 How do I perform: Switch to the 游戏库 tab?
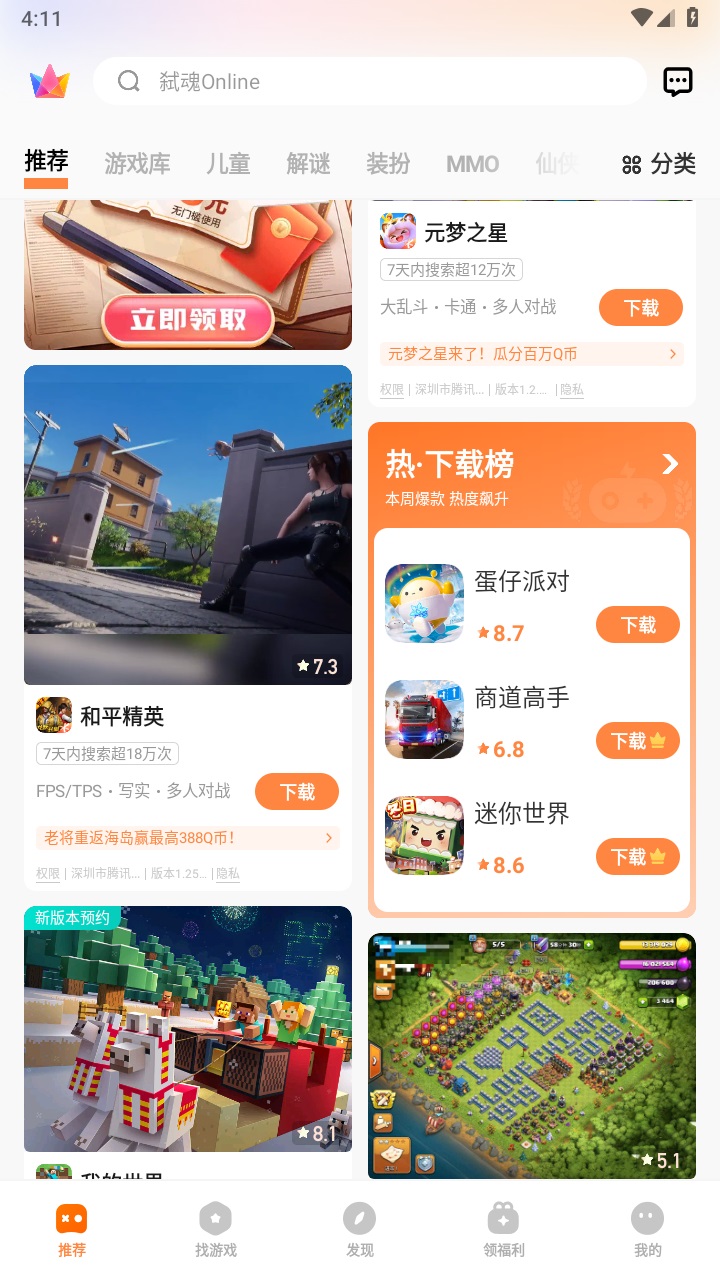tap(136, 164)
